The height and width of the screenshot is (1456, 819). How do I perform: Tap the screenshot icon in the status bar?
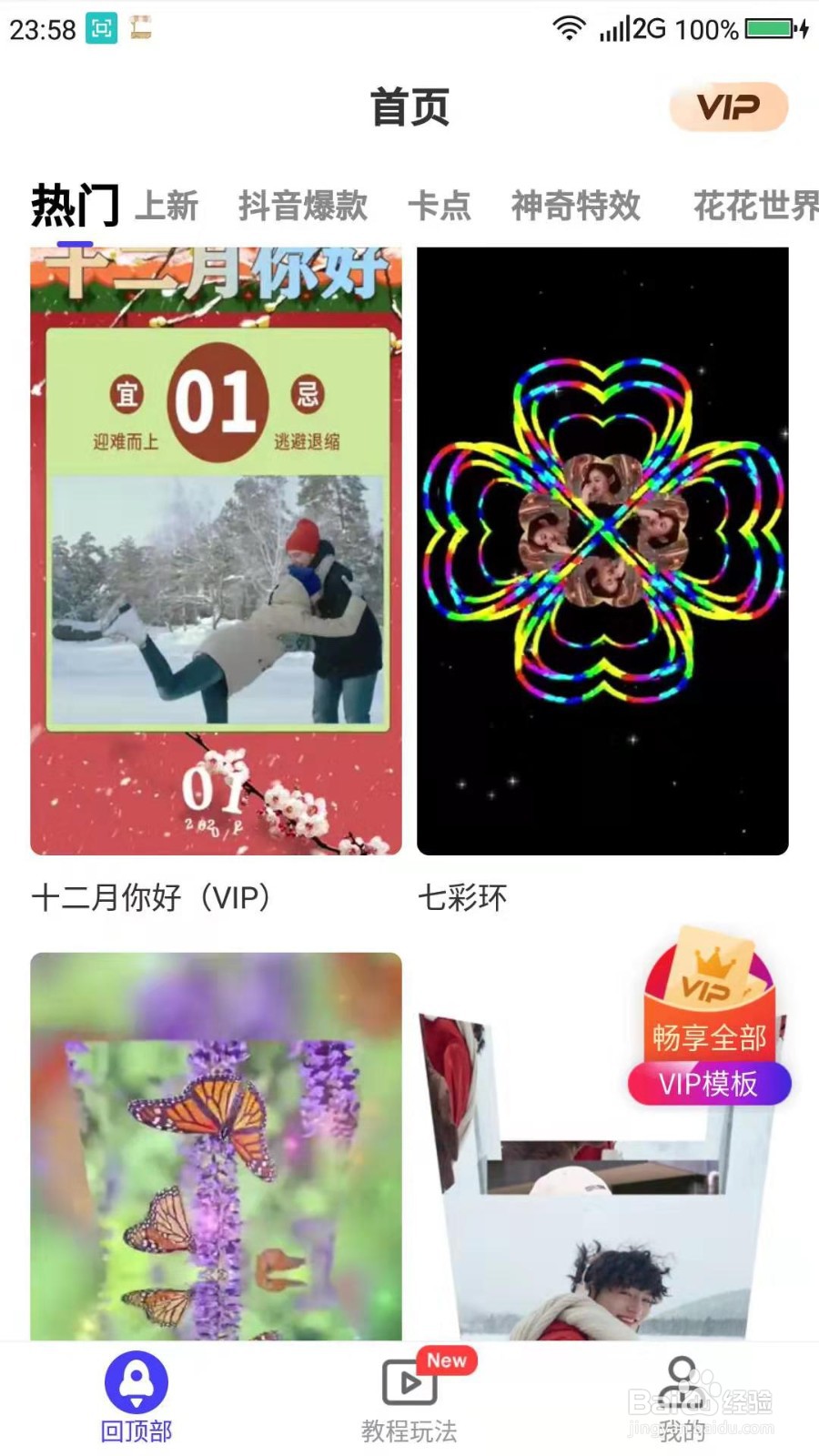(x=100, y=27)
